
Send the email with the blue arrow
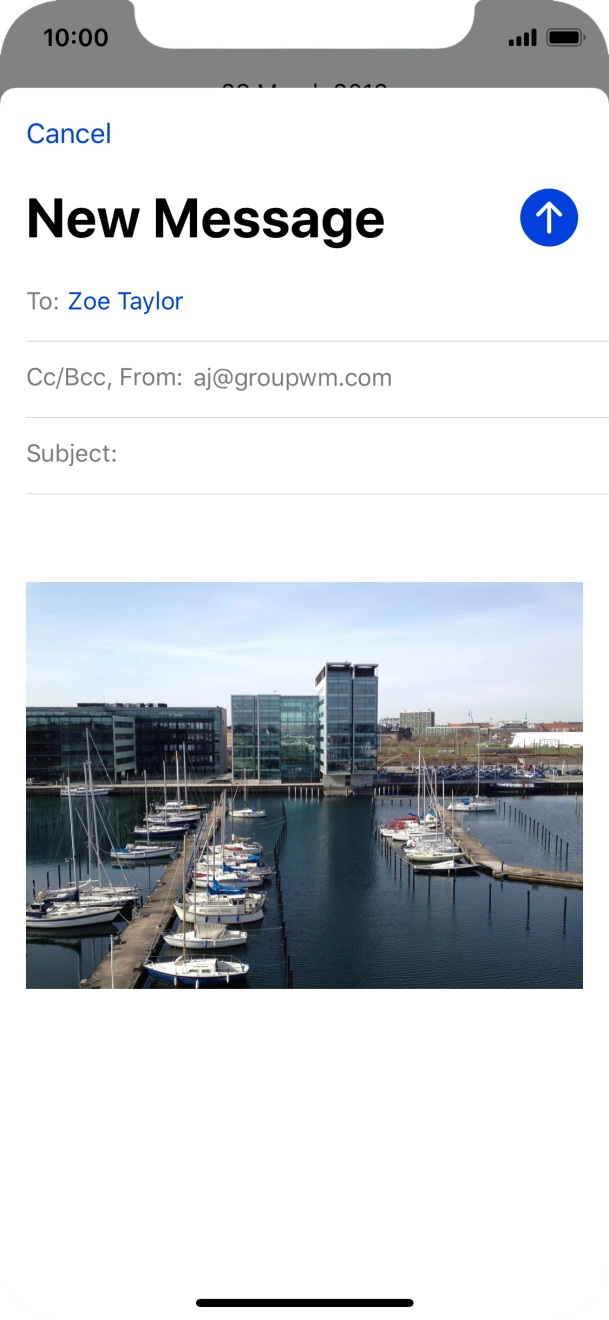[549, 218]
